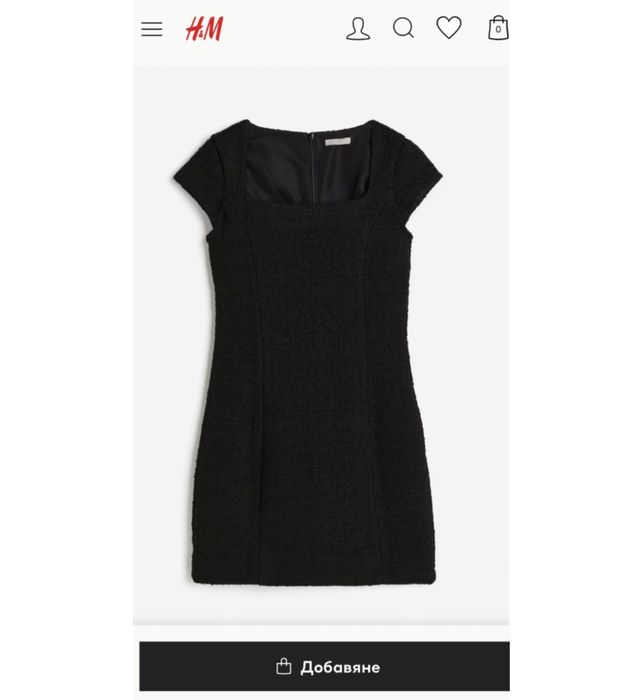Open the hamburger menu
Image resolution: width=629 pixels, height=700 pixels.
[152, 29]
